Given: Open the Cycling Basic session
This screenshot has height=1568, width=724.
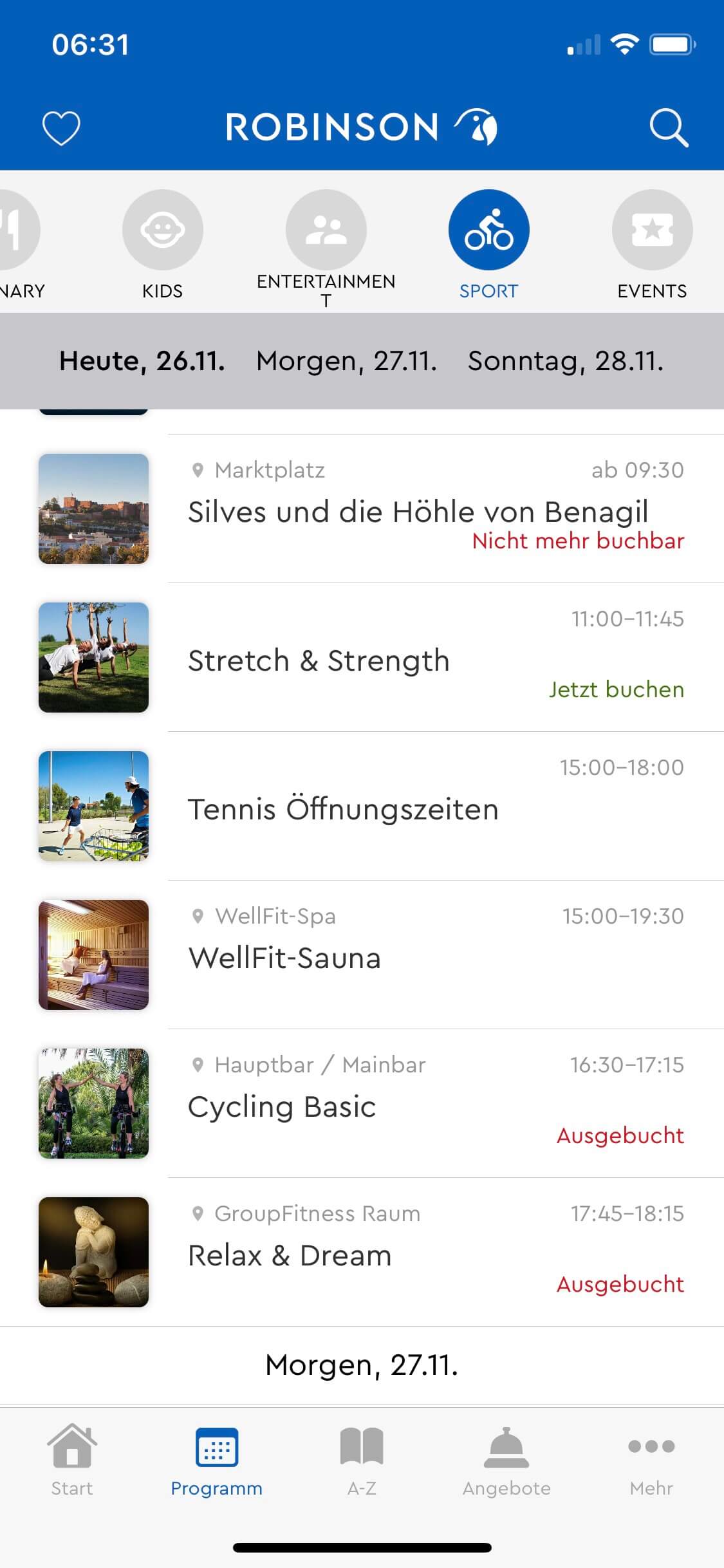Looking at the screenshot, I should coord(282,1106).
